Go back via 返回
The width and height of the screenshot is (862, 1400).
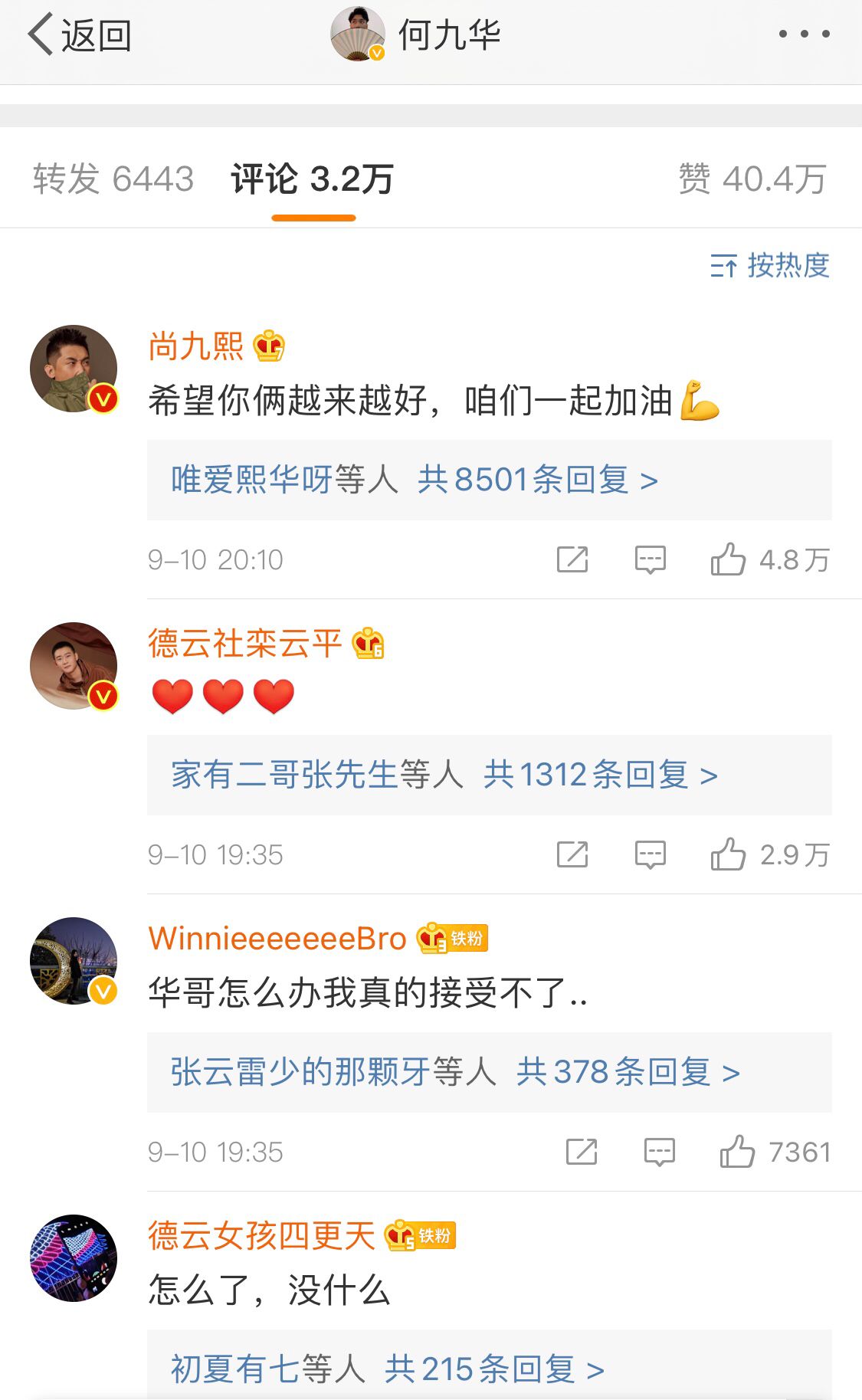pyautogui.click(x=79, y=35)
